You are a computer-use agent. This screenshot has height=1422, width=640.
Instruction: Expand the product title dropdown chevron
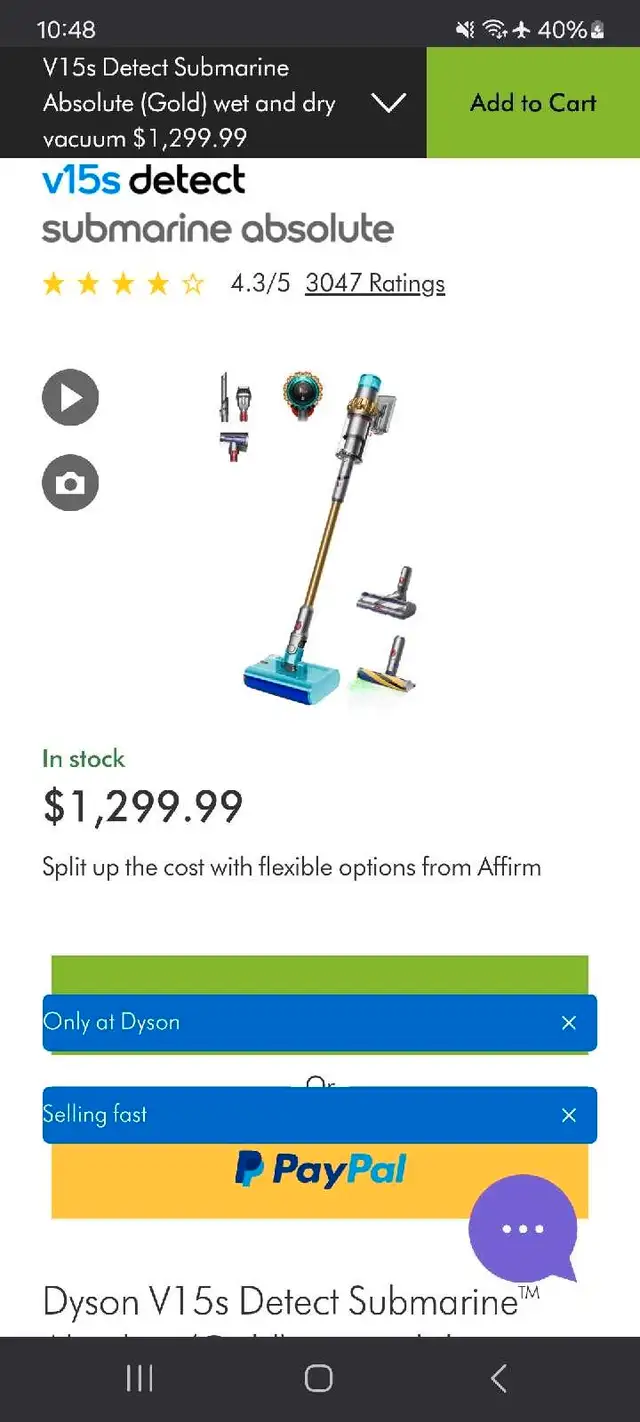pyautogui.click(x=387, y=102)
